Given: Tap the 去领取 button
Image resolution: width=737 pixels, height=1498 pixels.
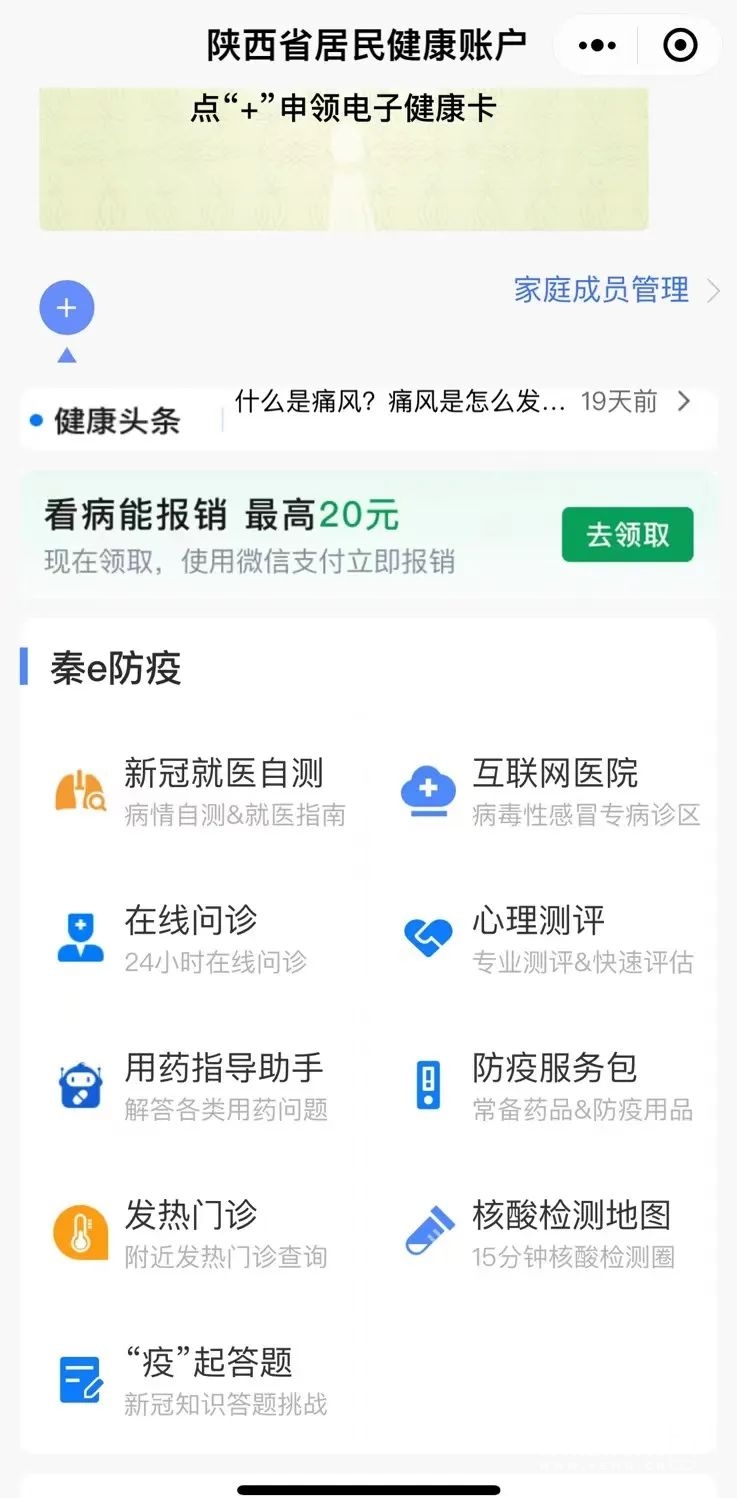Looking at the screenshot, I should coord(627,535).
